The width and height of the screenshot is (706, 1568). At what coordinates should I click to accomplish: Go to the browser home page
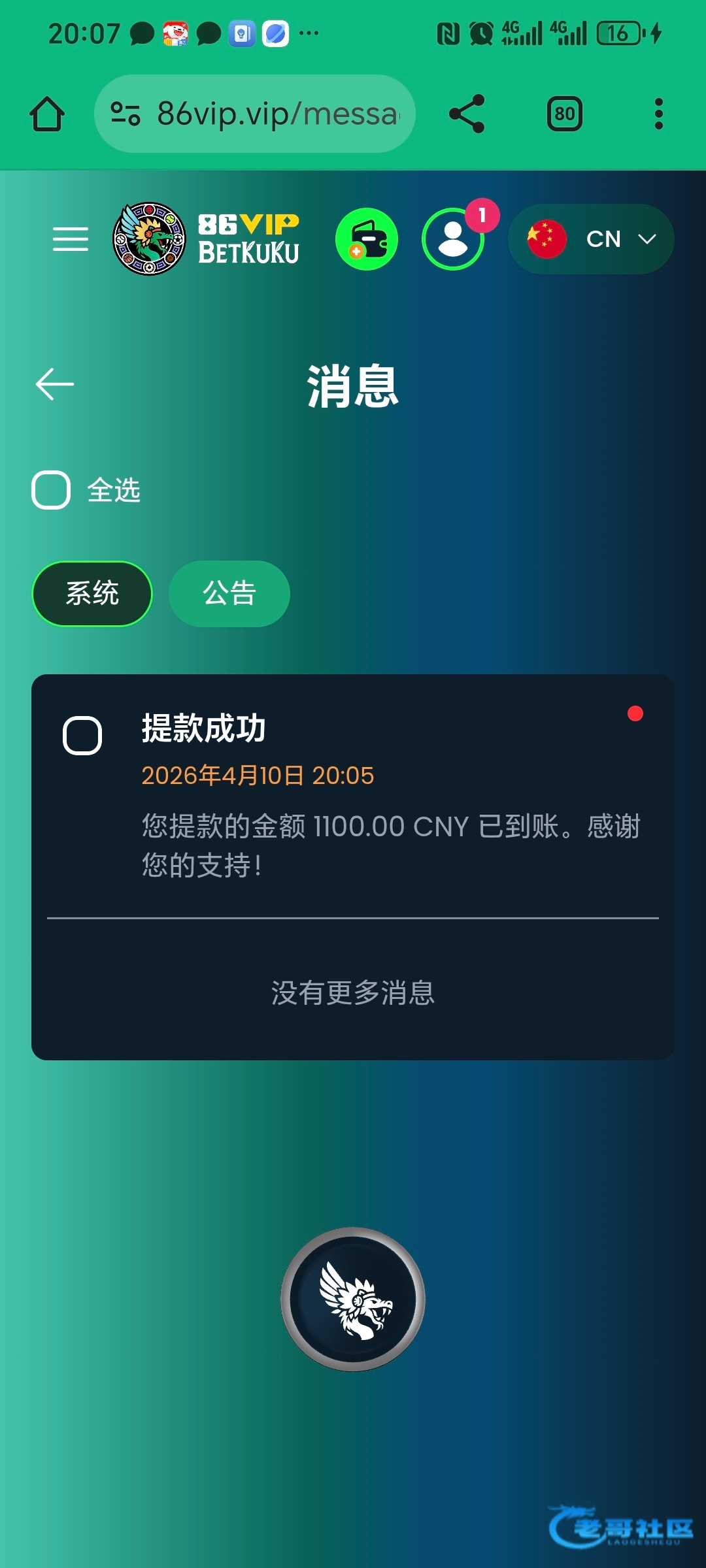(x=47, y=114)
